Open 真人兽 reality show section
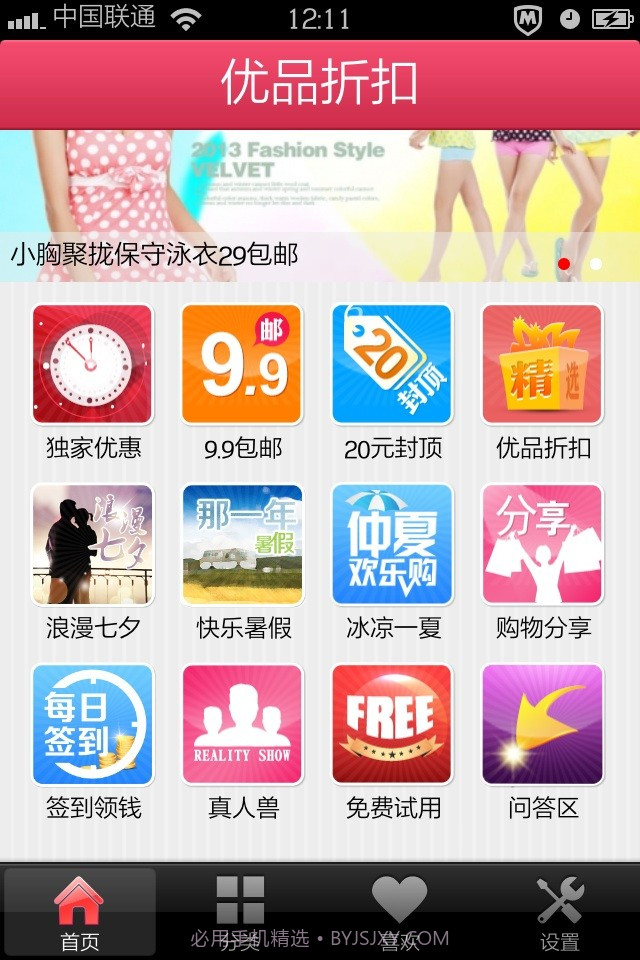 pos(242,725)
